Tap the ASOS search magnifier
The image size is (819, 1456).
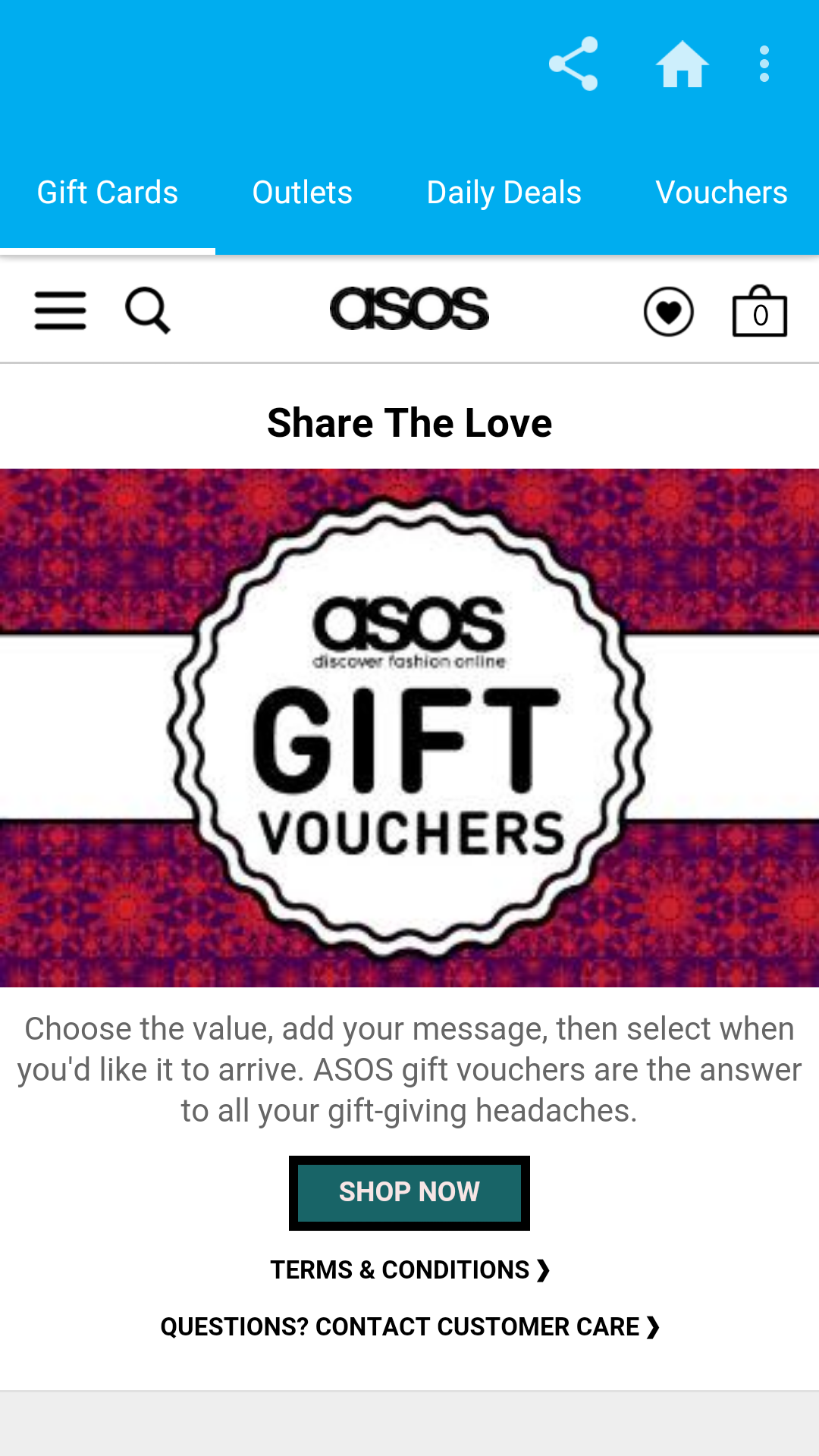point(147,310)
